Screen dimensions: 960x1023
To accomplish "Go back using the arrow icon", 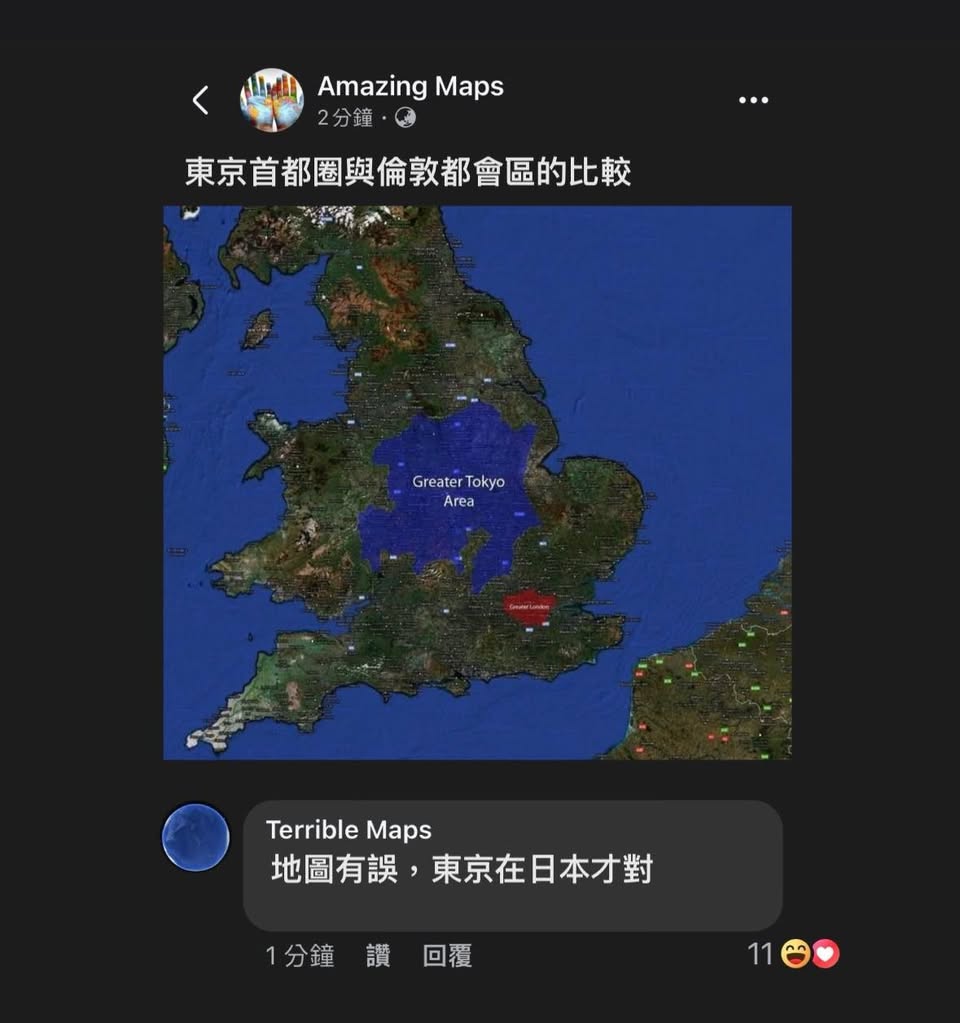I will click(x=201, y=100).
